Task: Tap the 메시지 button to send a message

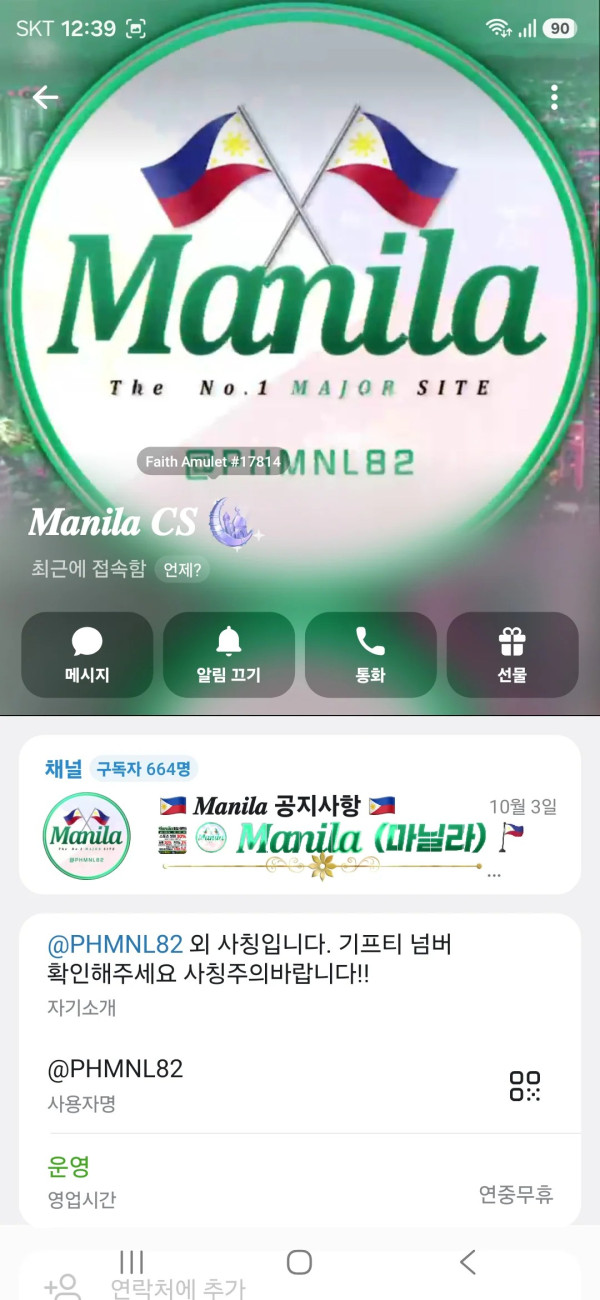Action: pyautogui.click(x=87, y=655)
